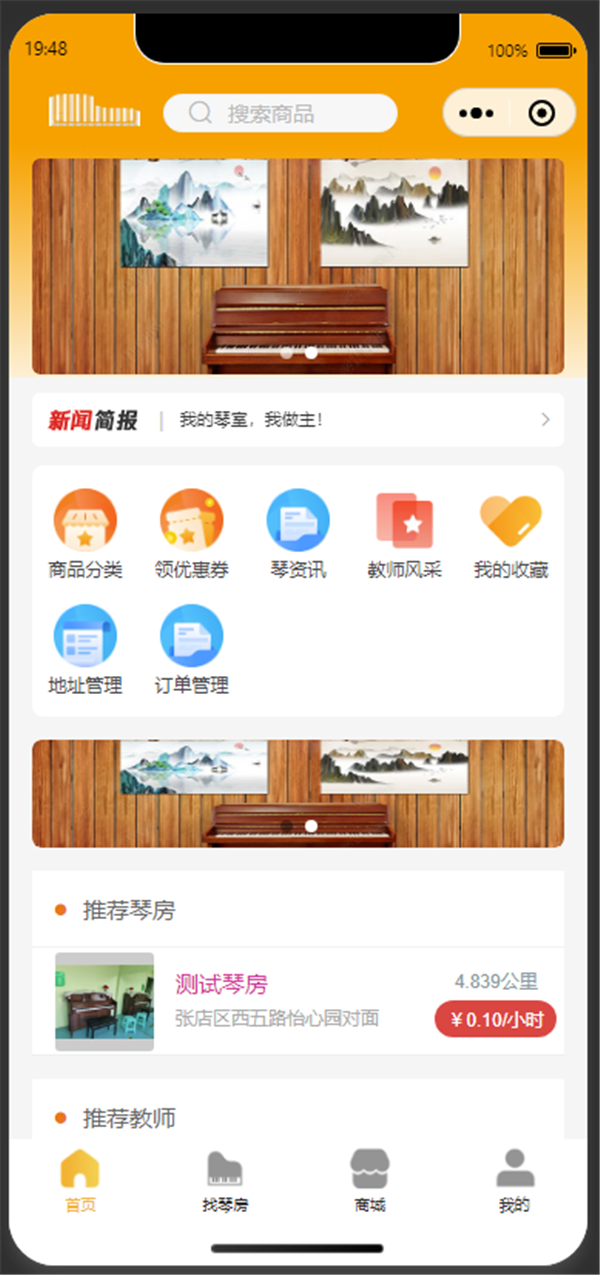This screenshot has height=1275, width=600.
Task: Open the mini program three-dot menu
Action: pos(477,113)
